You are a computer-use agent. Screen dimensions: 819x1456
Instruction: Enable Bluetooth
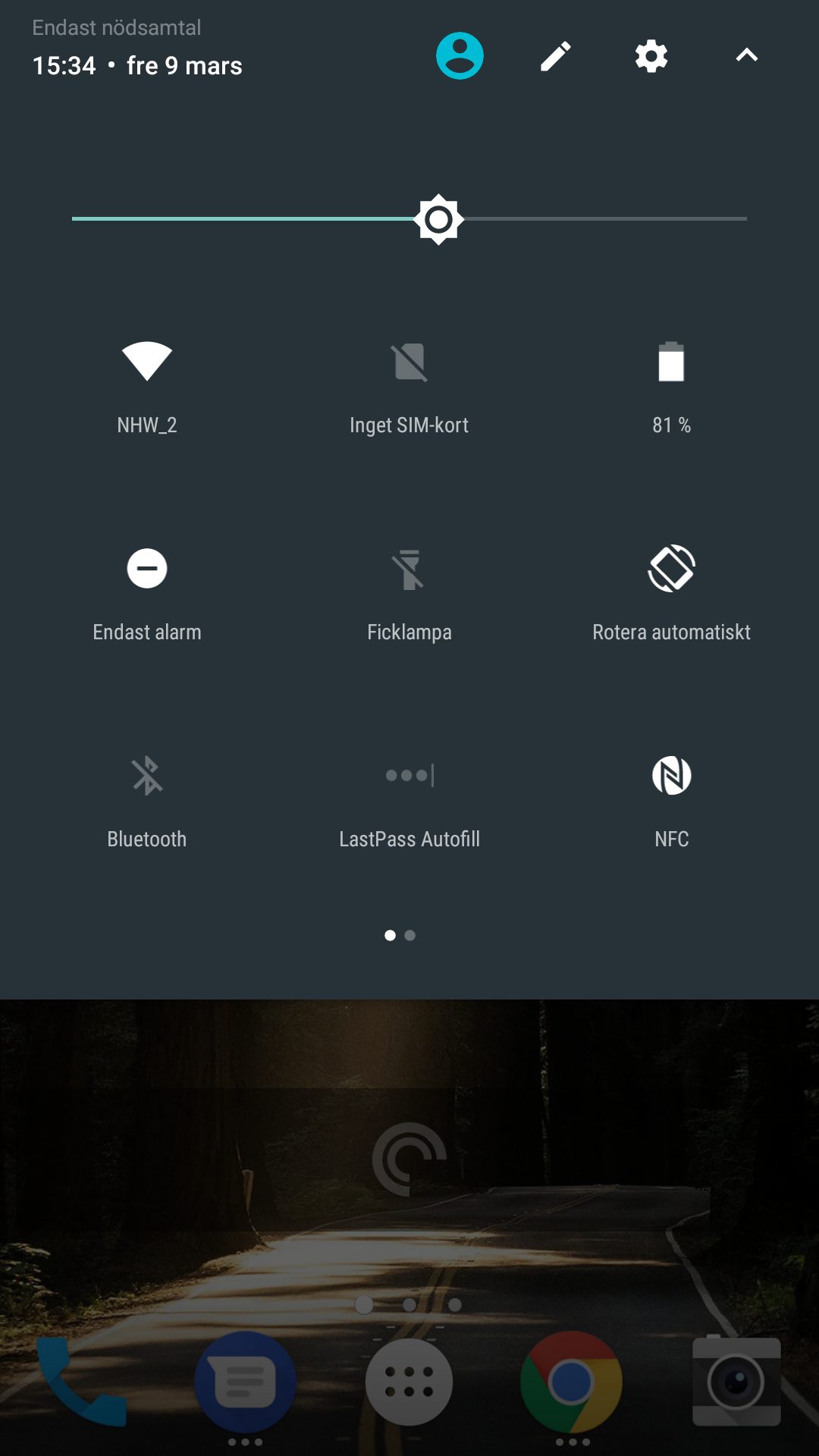pos(147,776)
